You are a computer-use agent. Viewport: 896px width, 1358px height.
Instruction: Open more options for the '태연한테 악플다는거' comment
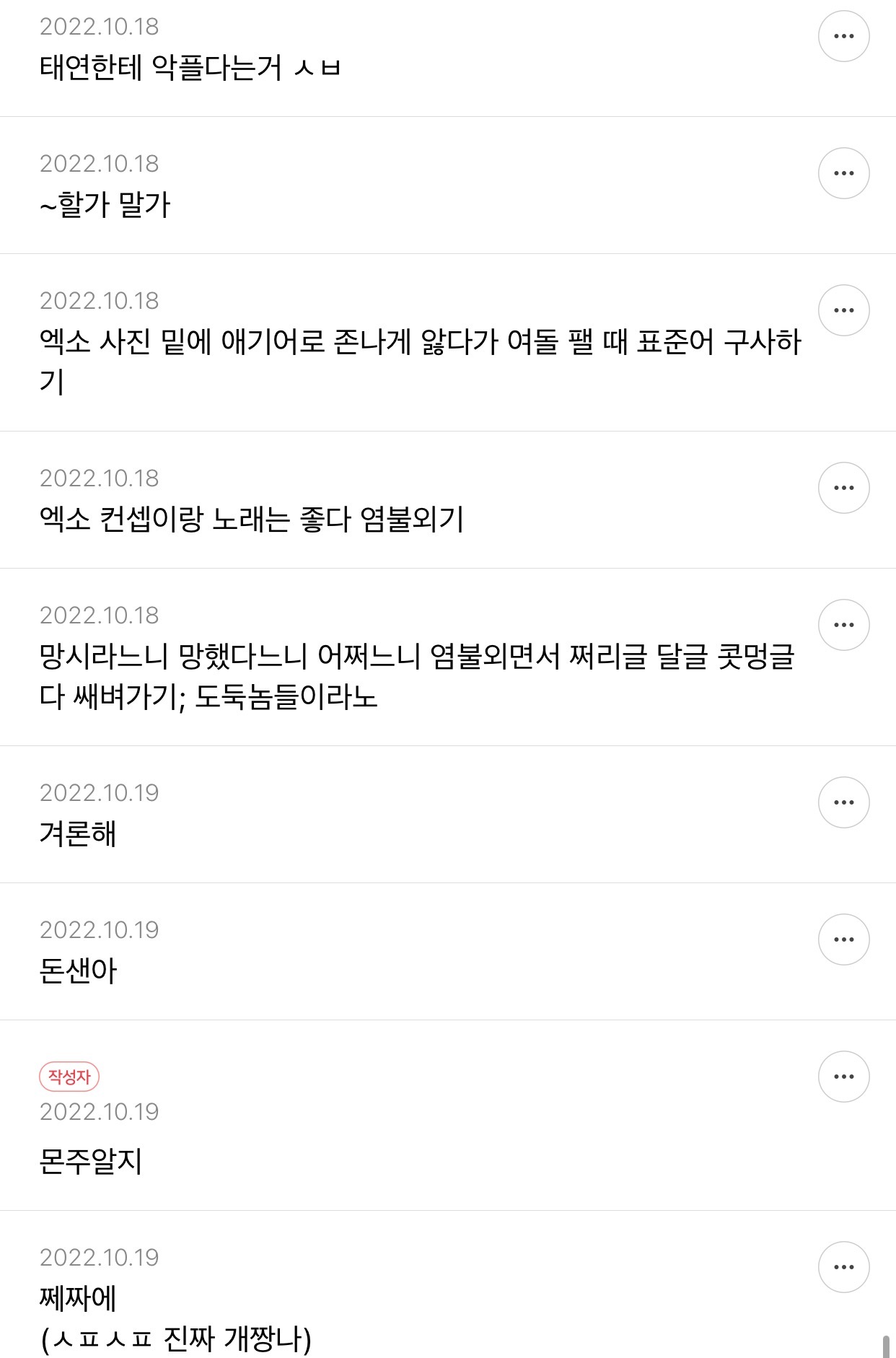pos(843,36)
